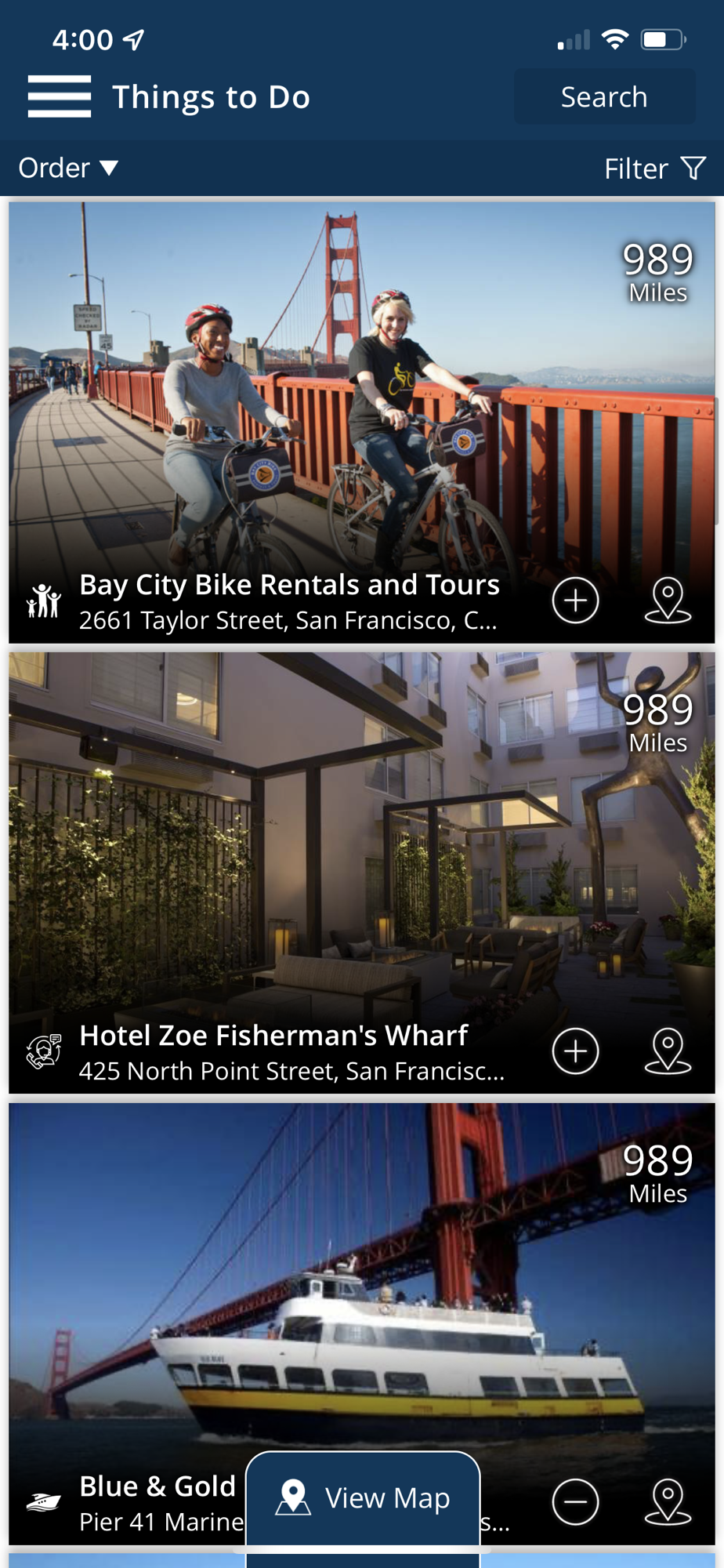Open Hotel Zoe Fisherman's Wharf card
724x1568 pixels.
click(362, 873)
